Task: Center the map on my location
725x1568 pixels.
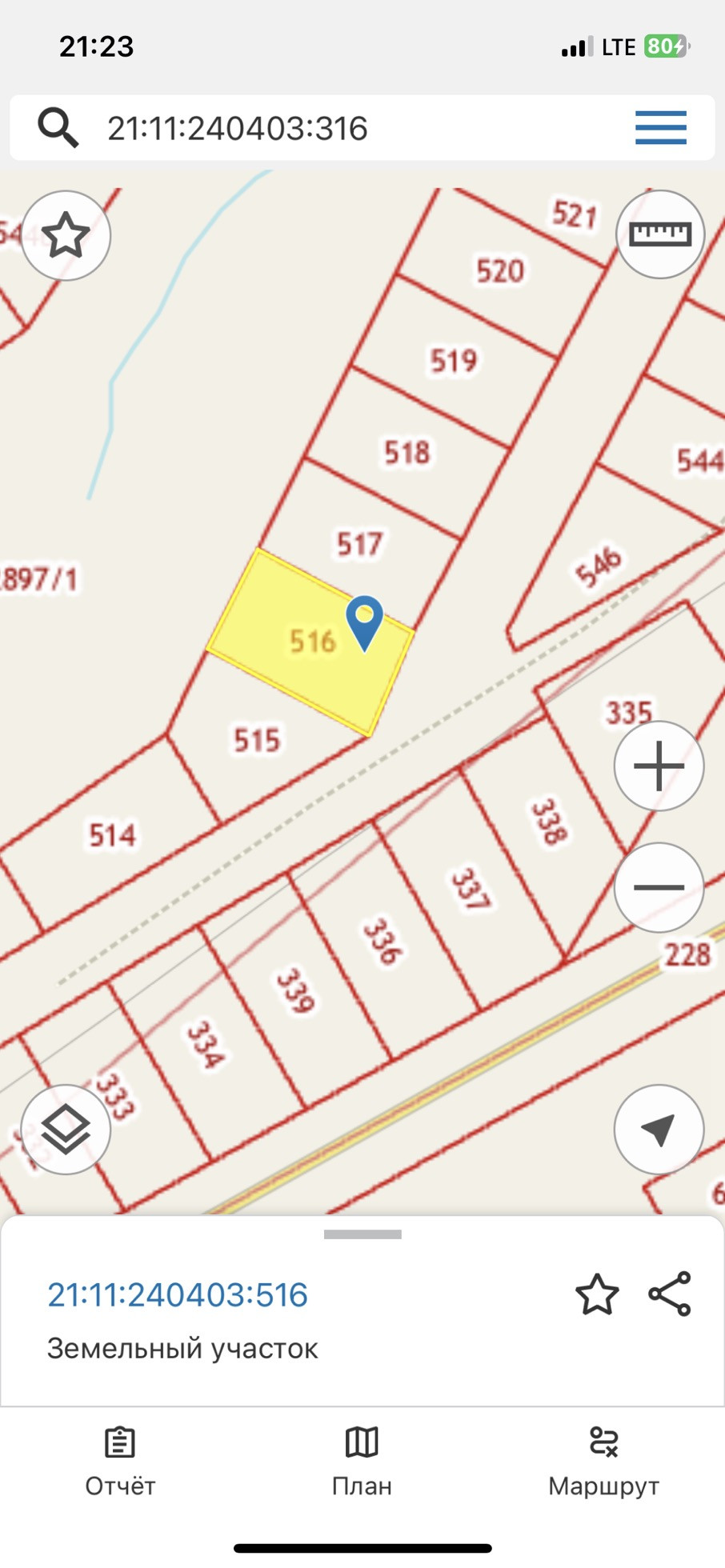Action: 659,1130
